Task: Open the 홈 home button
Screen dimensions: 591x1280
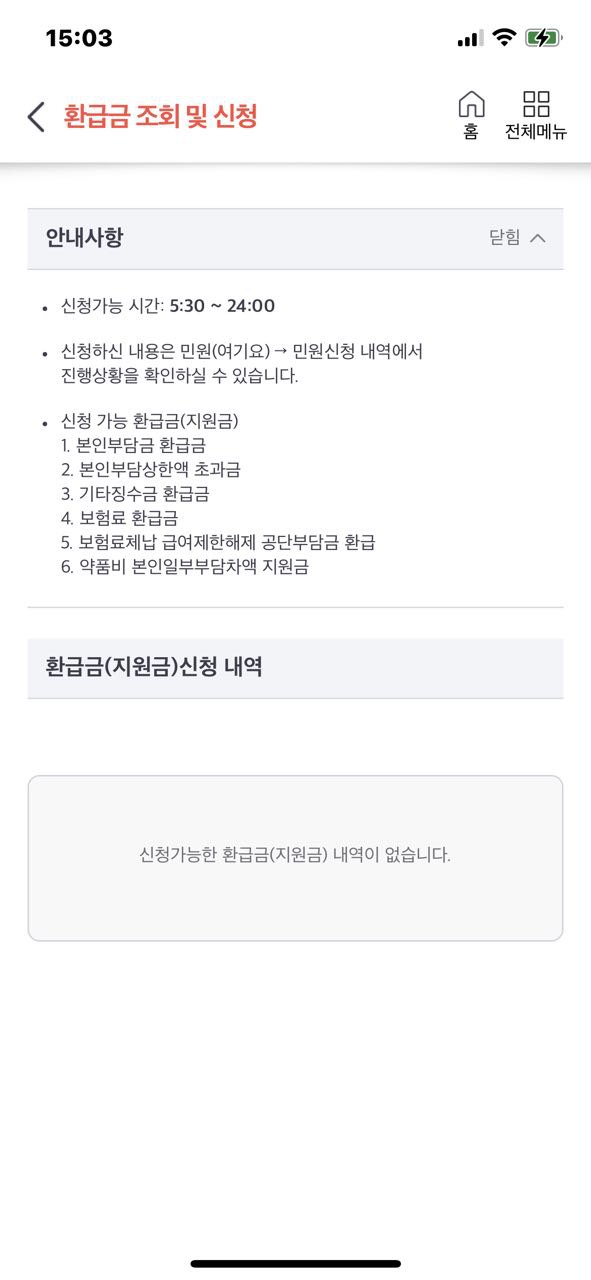Action: (x=471, y=116)
